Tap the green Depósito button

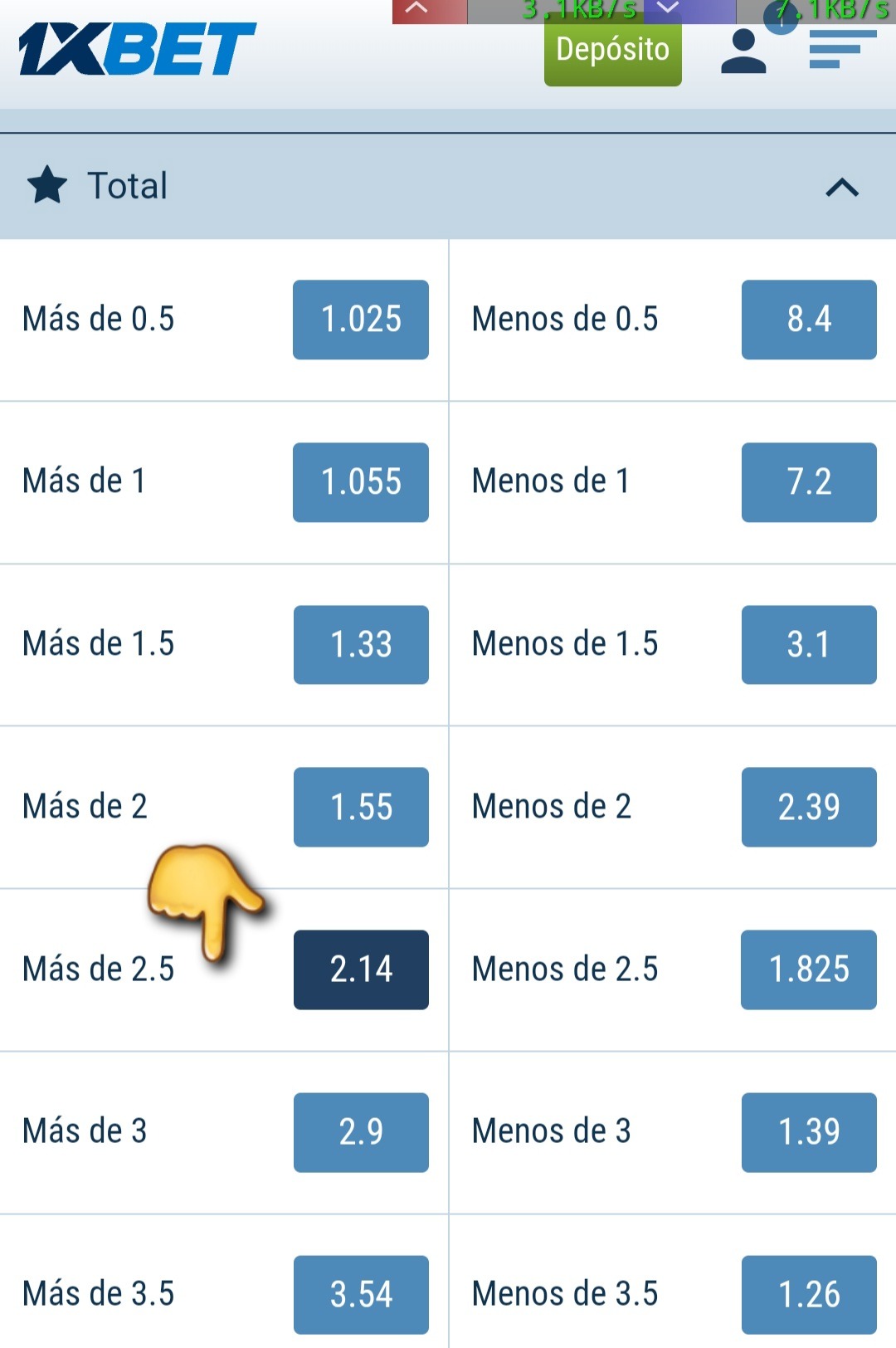pos(612,52)
